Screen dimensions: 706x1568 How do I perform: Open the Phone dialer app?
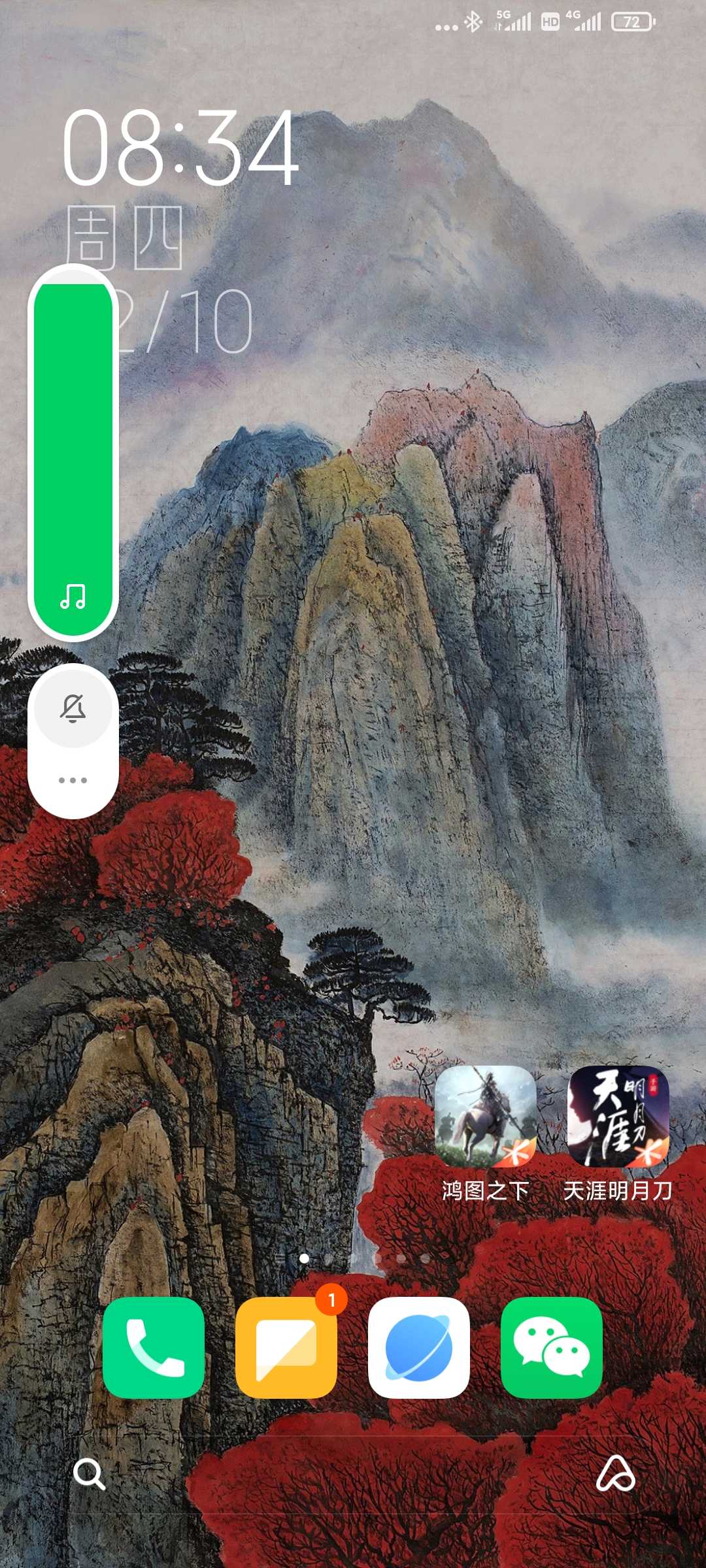154,1347
